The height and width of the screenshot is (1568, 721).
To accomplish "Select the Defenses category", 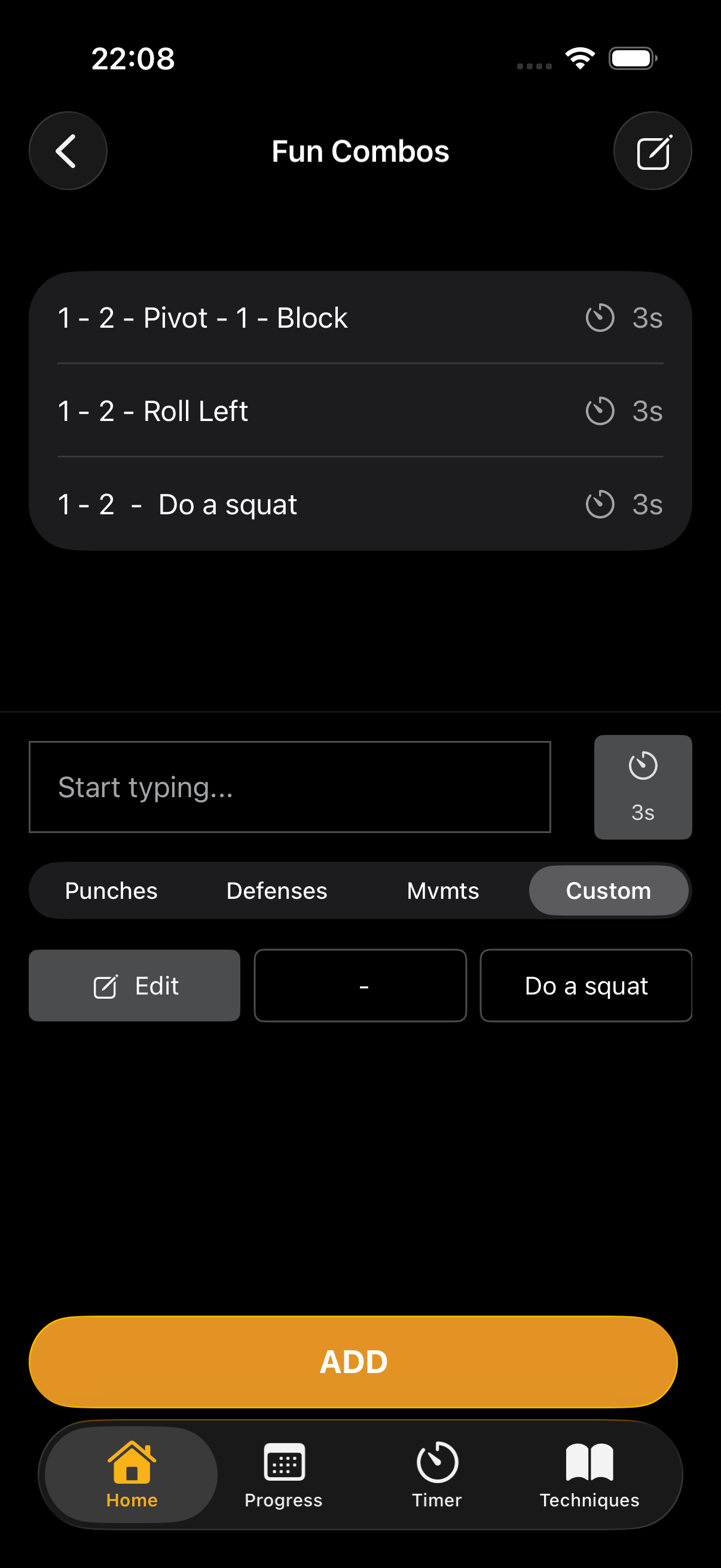I will click(x=276, y=890).
